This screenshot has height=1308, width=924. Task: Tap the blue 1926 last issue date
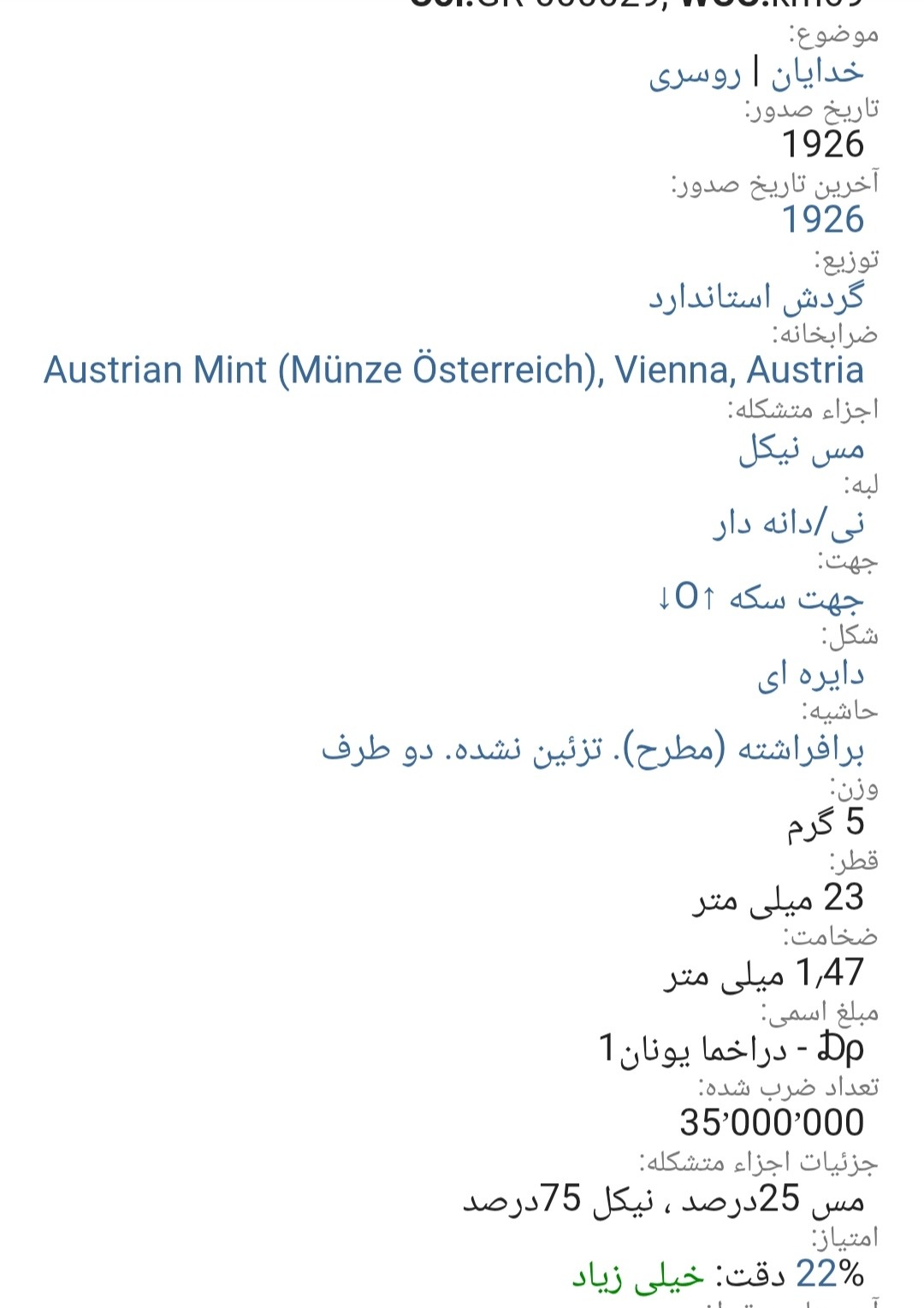(822, 220)
